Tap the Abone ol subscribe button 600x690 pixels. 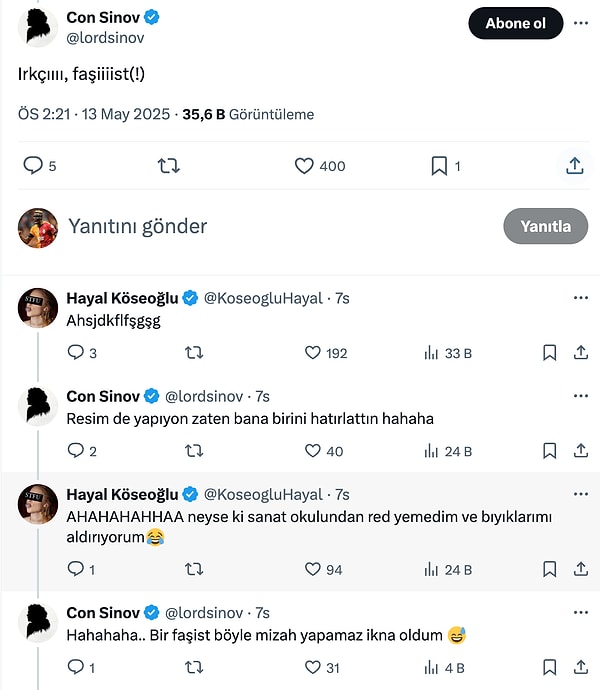(515, 24)
